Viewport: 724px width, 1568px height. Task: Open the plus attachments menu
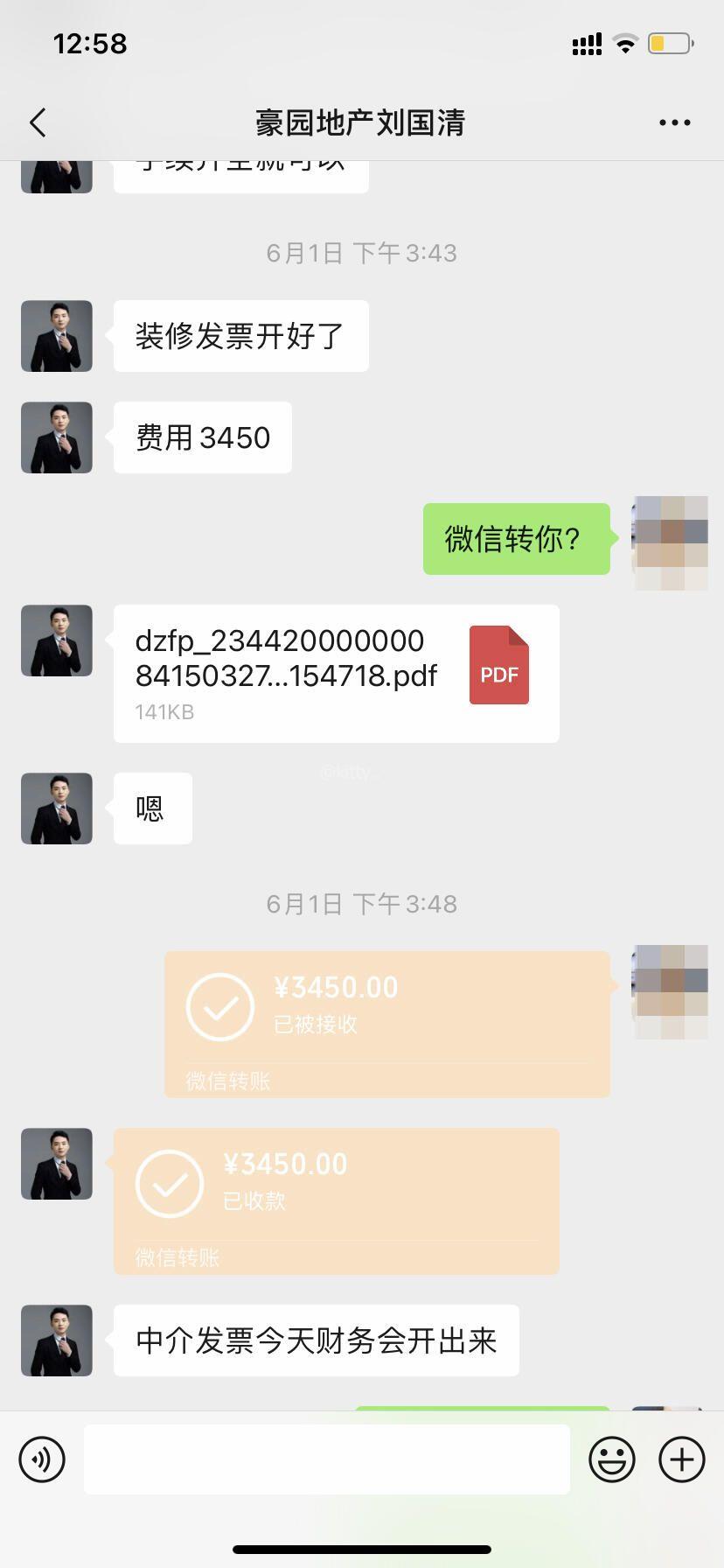coord(681,1459)
